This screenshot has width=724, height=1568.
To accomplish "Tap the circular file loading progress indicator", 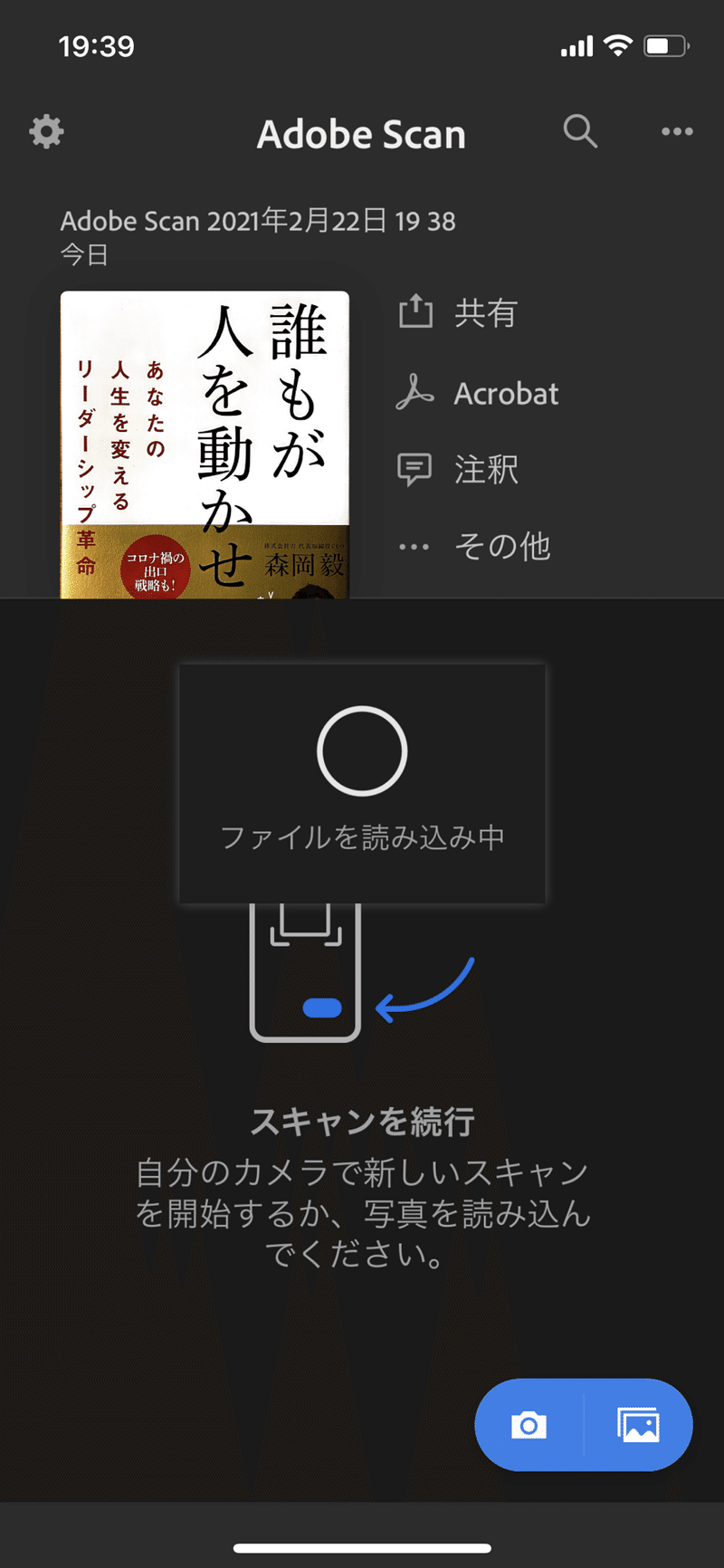I will coord(361,750).
